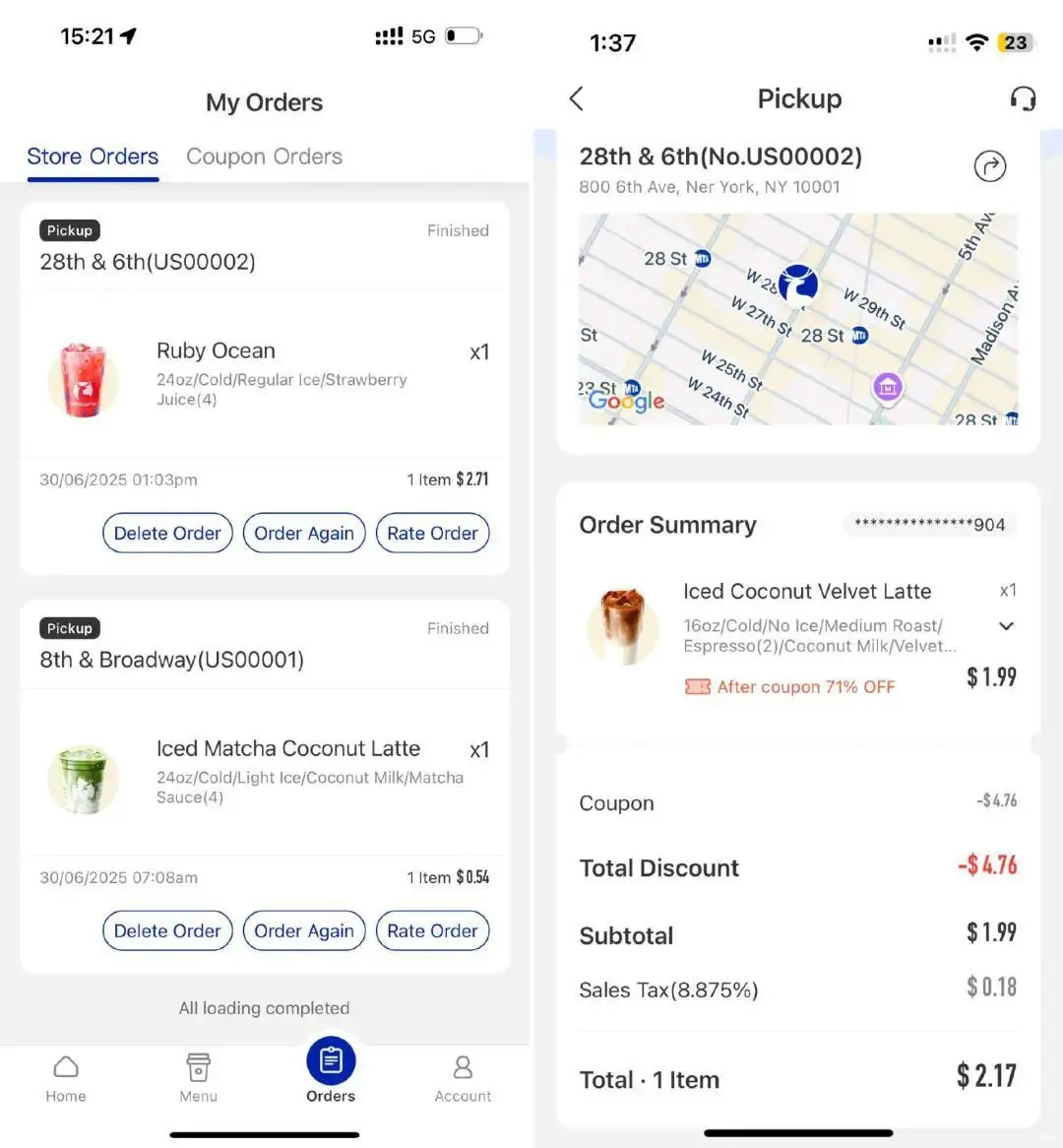Go to the Home tab
The height and width of the screenshot is (1148, 1063).
tap(66, 1078)
